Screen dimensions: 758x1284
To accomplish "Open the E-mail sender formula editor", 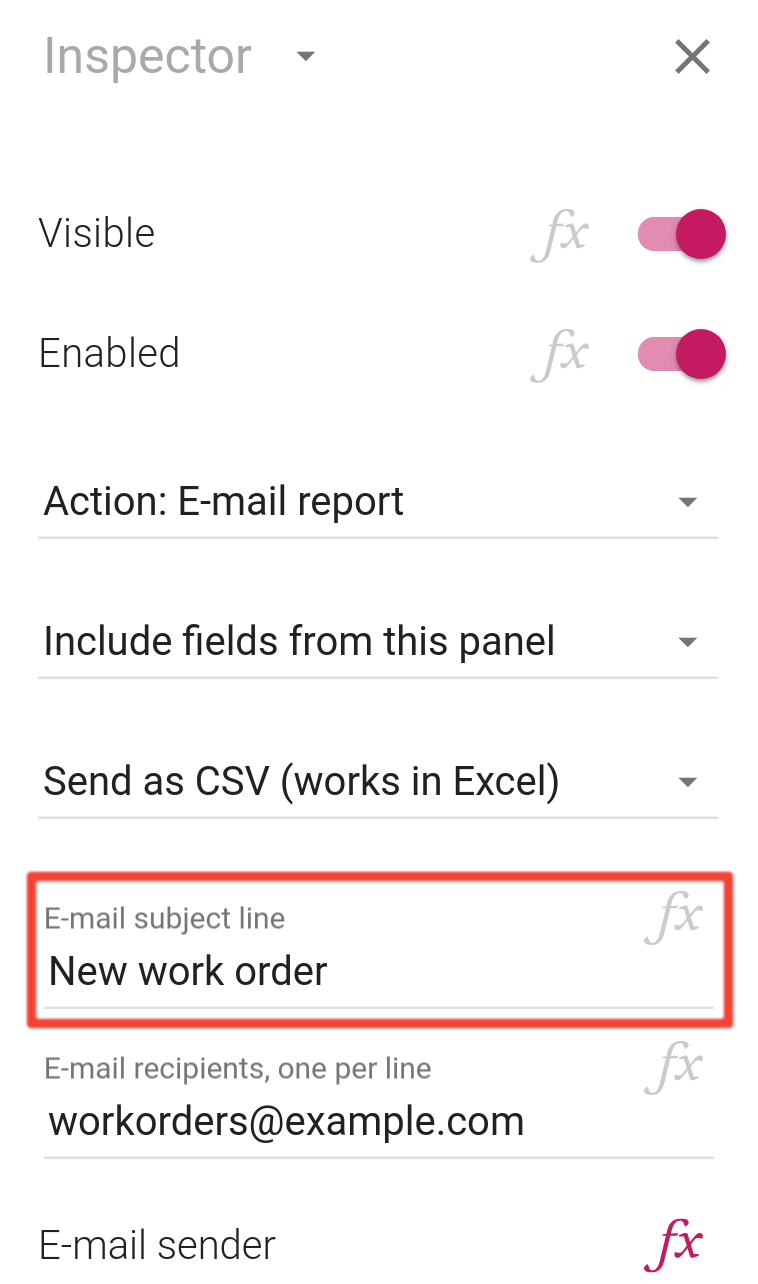I will (674, 1245).
